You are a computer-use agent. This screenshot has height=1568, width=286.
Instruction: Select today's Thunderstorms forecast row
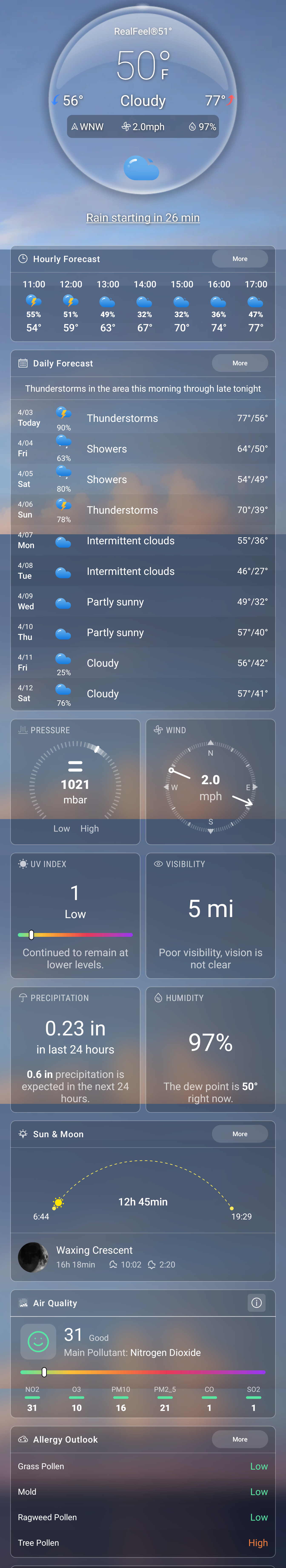click(x=143, y=418)
